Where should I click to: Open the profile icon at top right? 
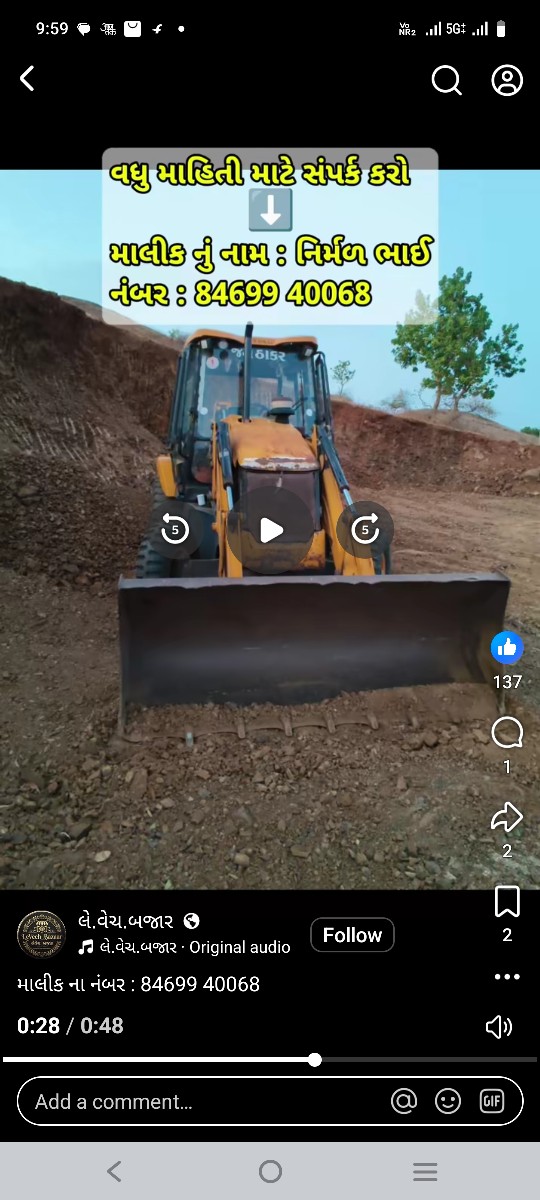click(x=507, y=80)
